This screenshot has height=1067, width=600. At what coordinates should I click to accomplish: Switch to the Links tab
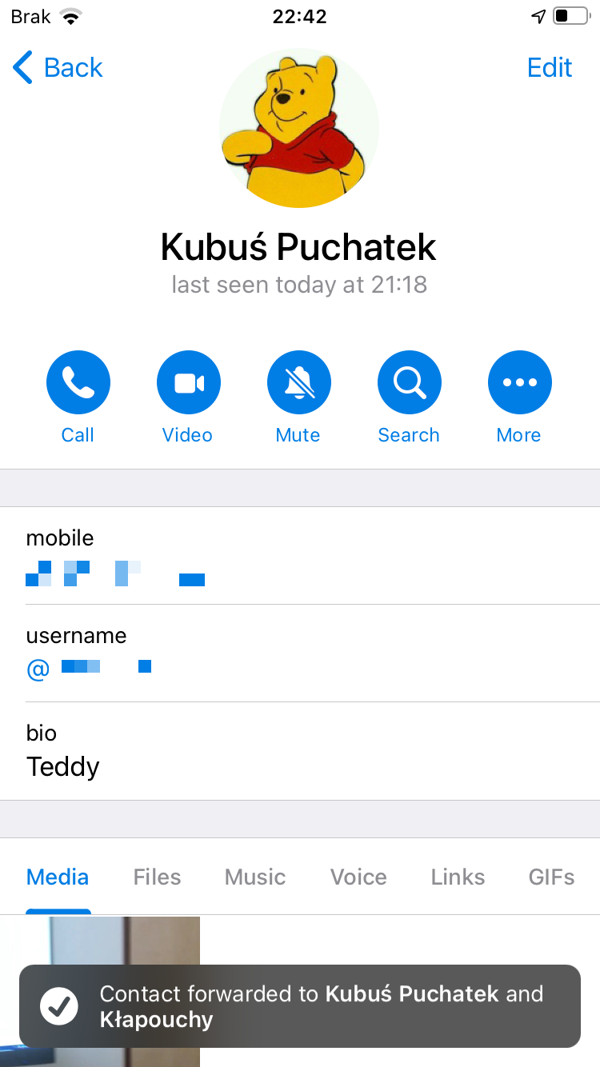click(458, 876)
